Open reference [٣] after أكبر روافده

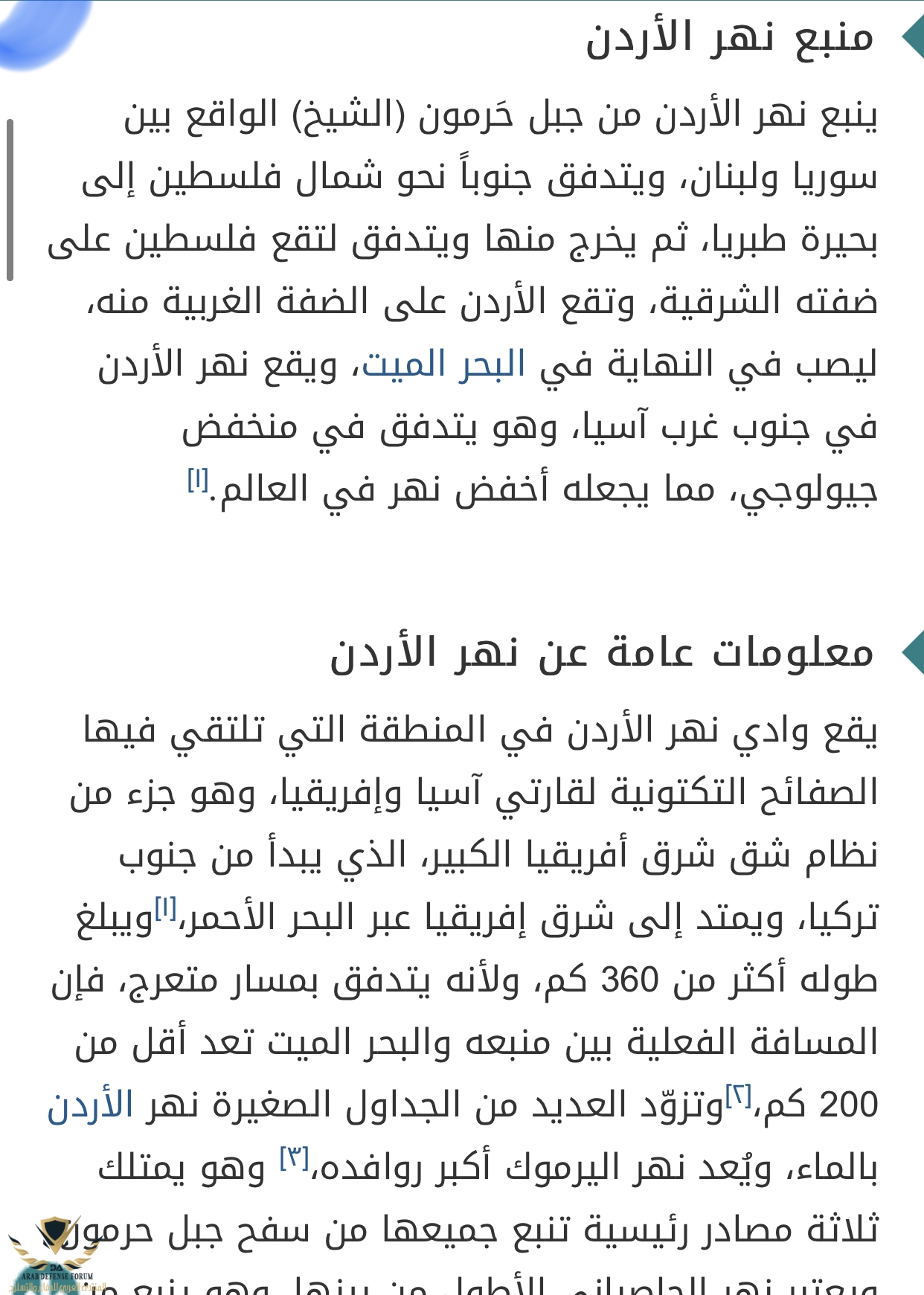295,1159
